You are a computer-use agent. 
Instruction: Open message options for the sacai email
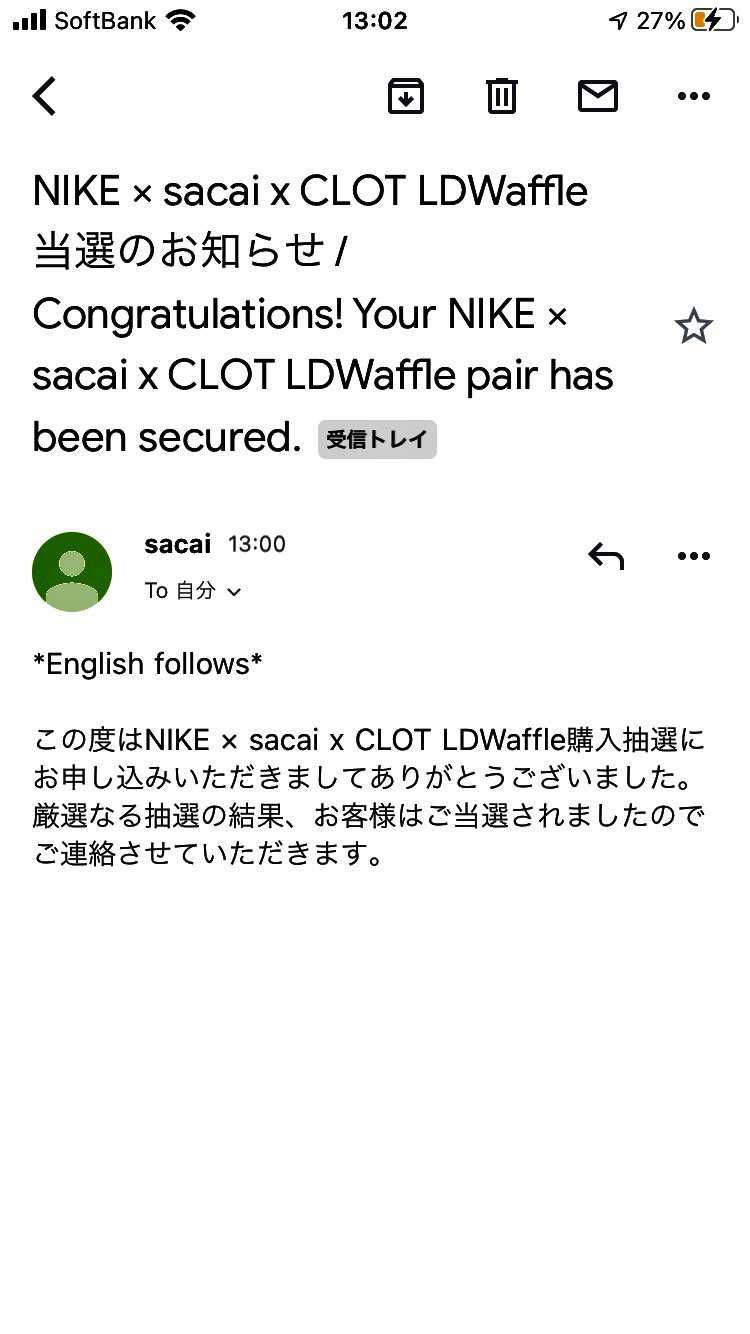pyautogui.click(x=694, y=555)
